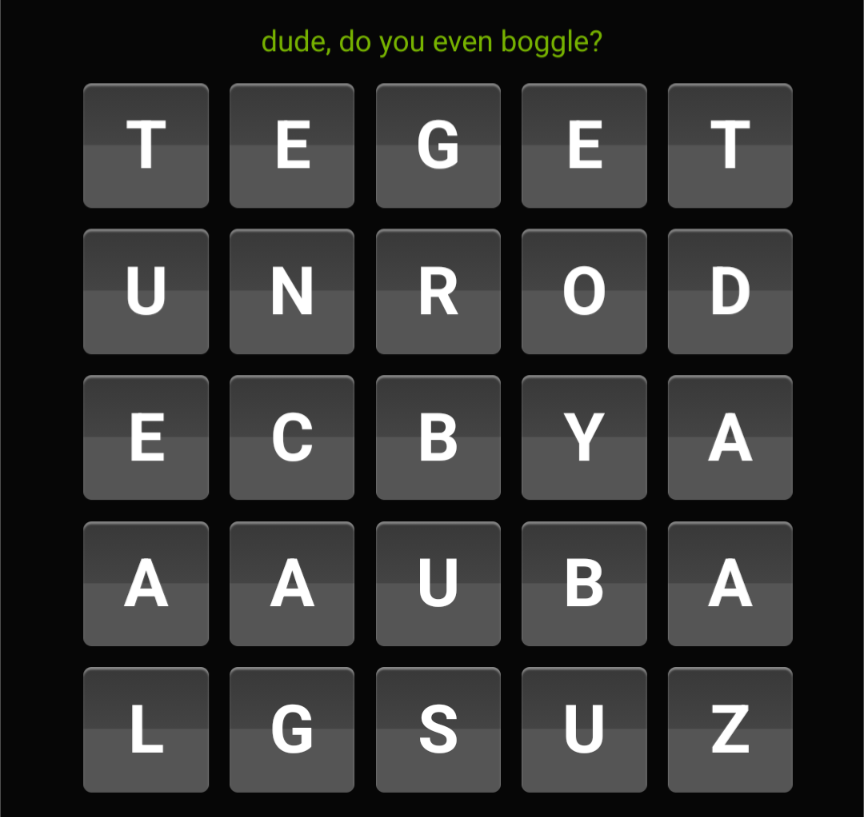Image resolution: width=864 pixels, height=817 pixels.
Task: Tap the R letter tile
Action: tap(438, 291)
